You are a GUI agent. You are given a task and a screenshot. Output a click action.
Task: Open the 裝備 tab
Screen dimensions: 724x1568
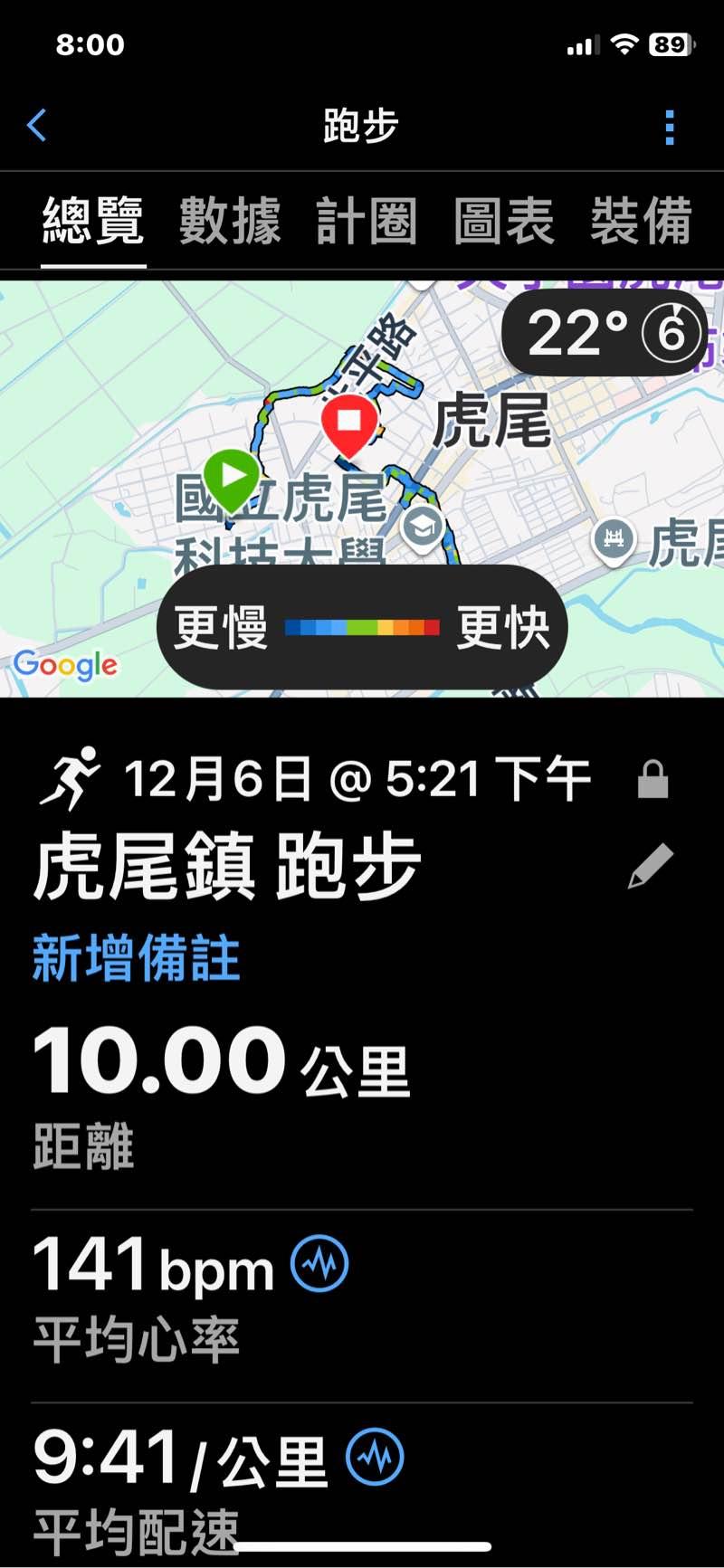[641, 222]
